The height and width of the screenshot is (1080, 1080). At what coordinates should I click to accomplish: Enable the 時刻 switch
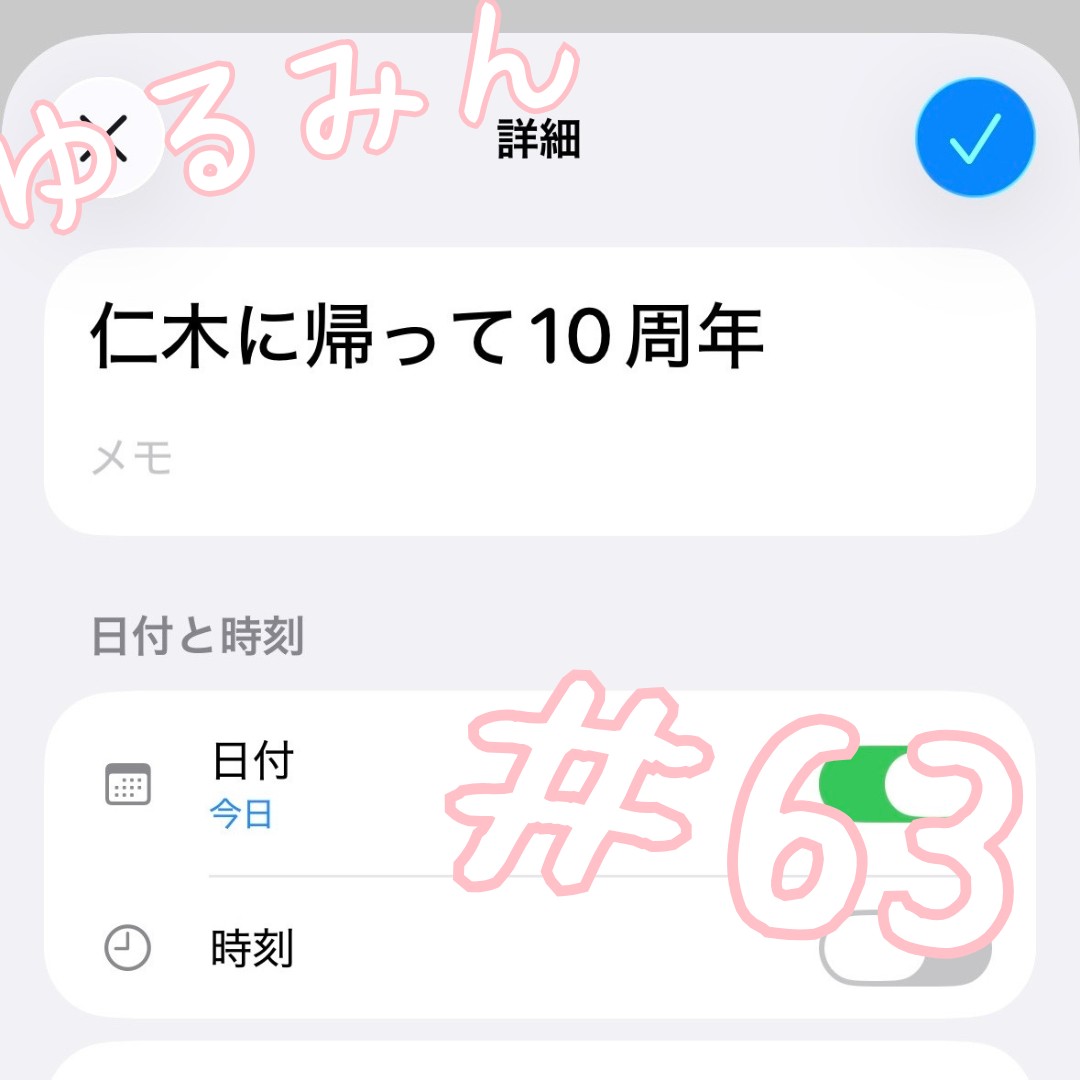(903, 948)
